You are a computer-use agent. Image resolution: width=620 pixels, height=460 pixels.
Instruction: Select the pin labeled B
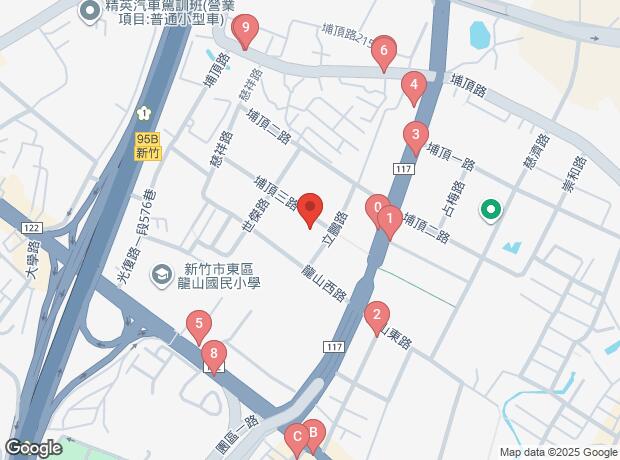(x=314, y=432)
